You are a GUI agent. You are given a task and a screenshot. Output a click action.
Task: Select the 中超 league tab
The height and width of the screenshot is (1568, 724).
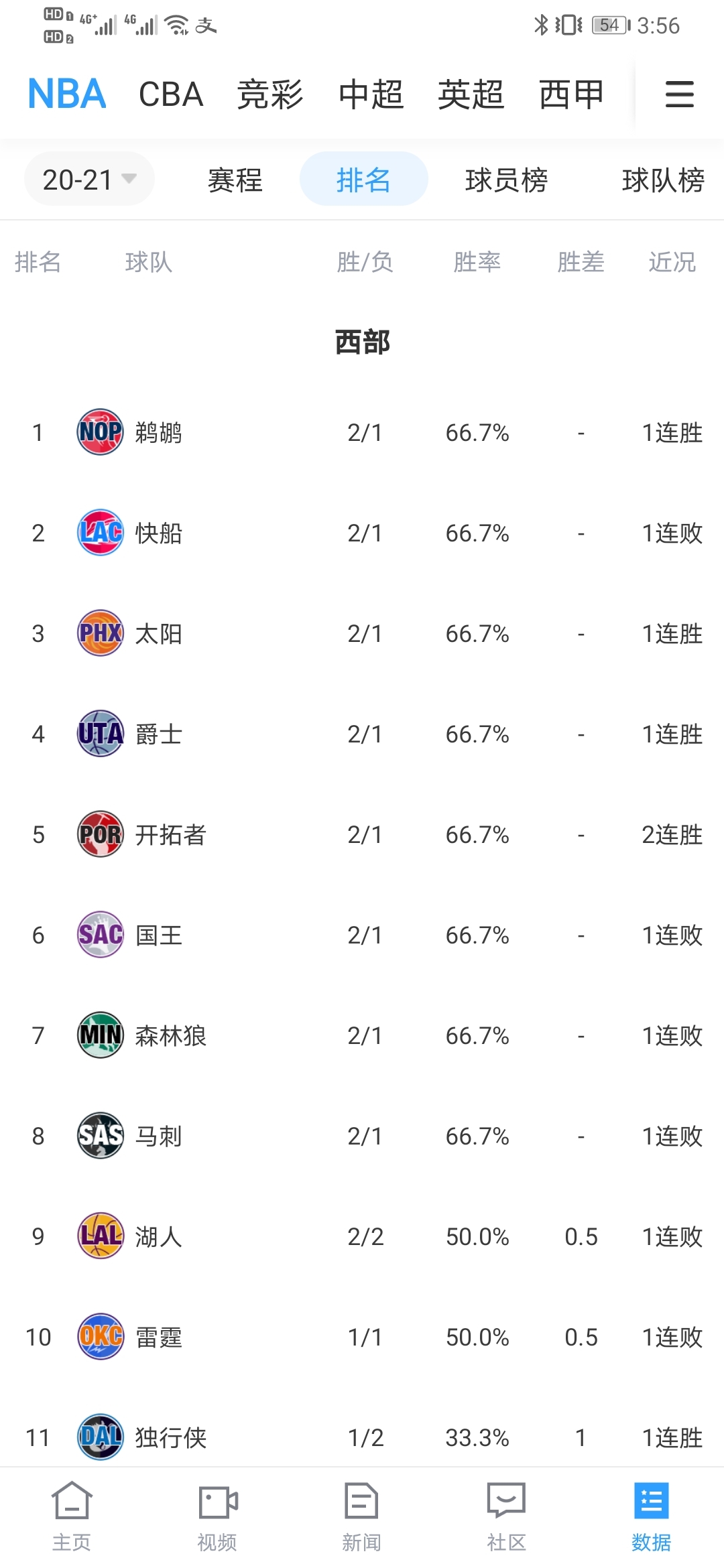point(371,94)
